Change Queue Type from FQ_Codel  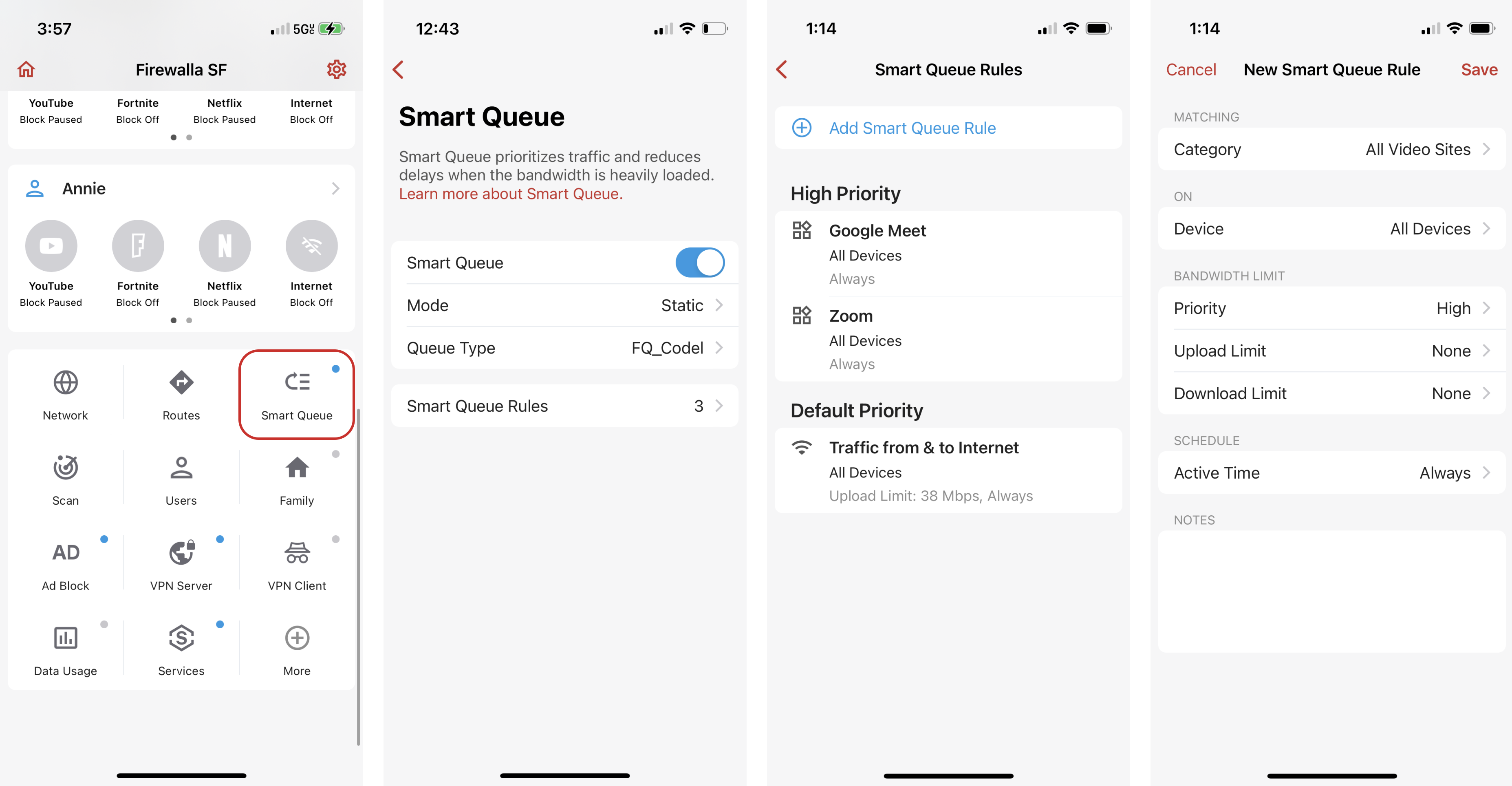[564, 348]
